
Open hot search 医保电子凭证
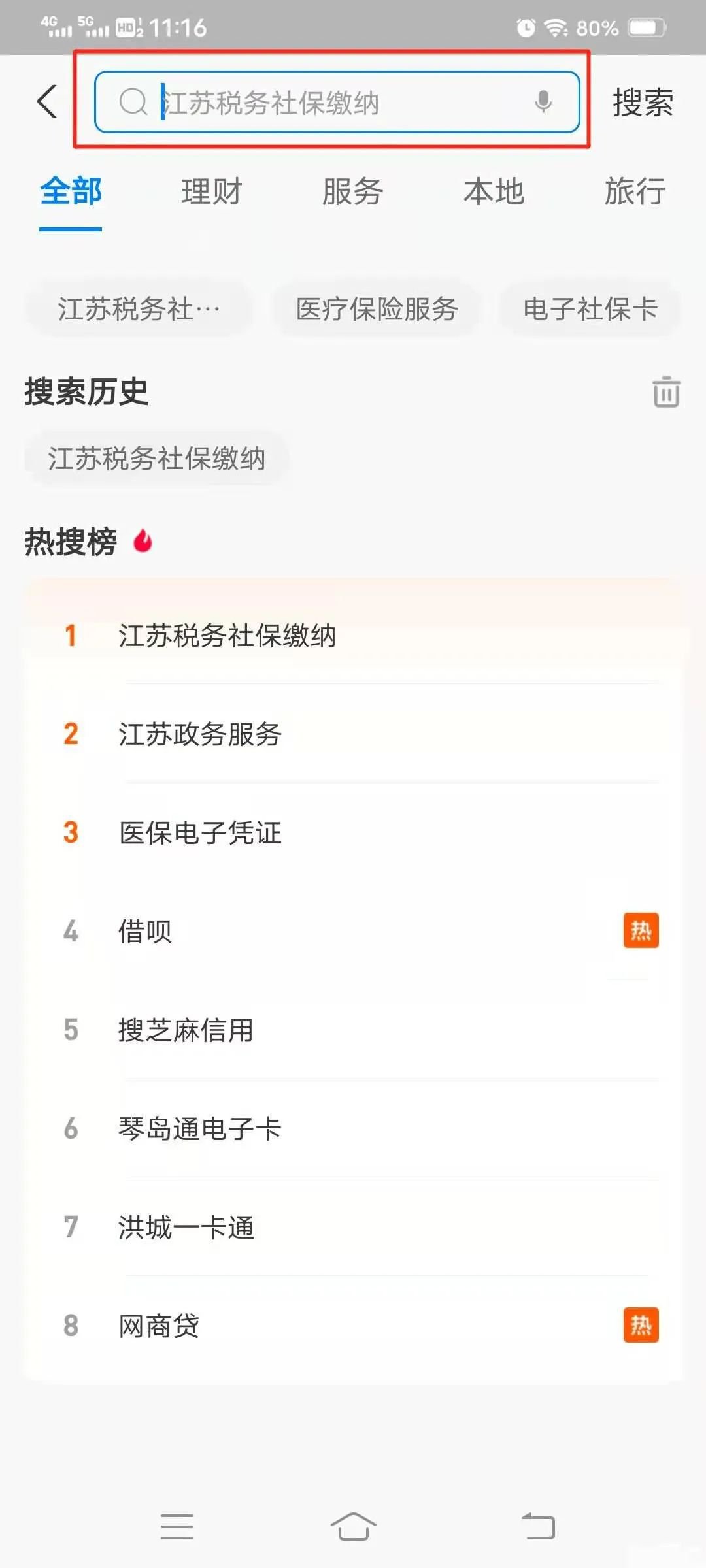(200, 833)
